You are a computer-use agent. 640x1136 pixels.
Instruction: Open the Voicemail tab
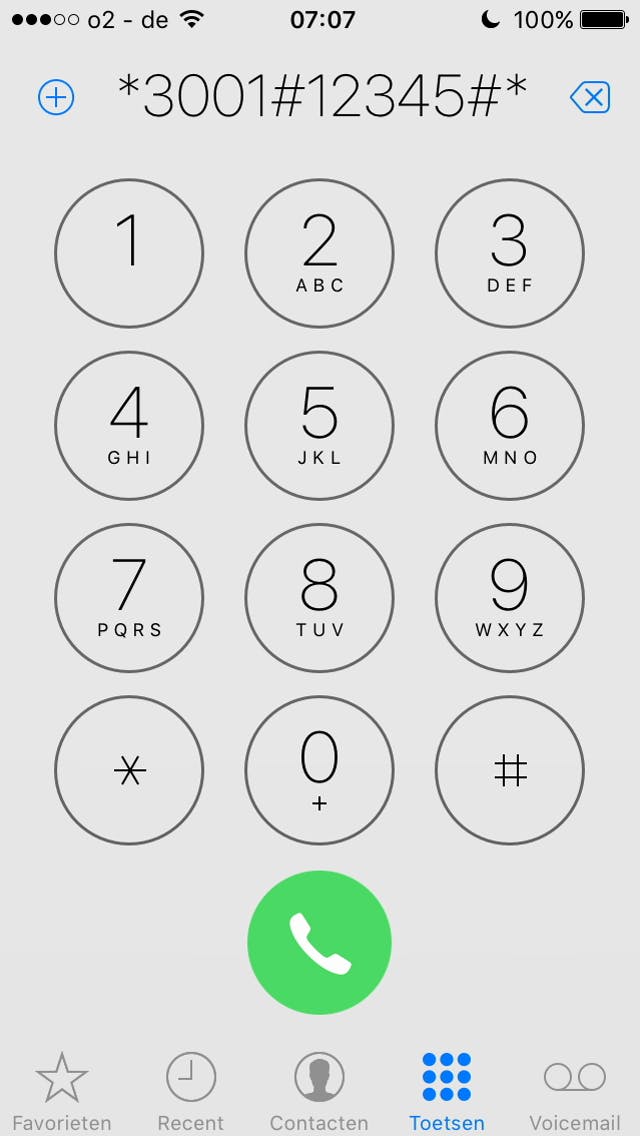pos(575,1090)
